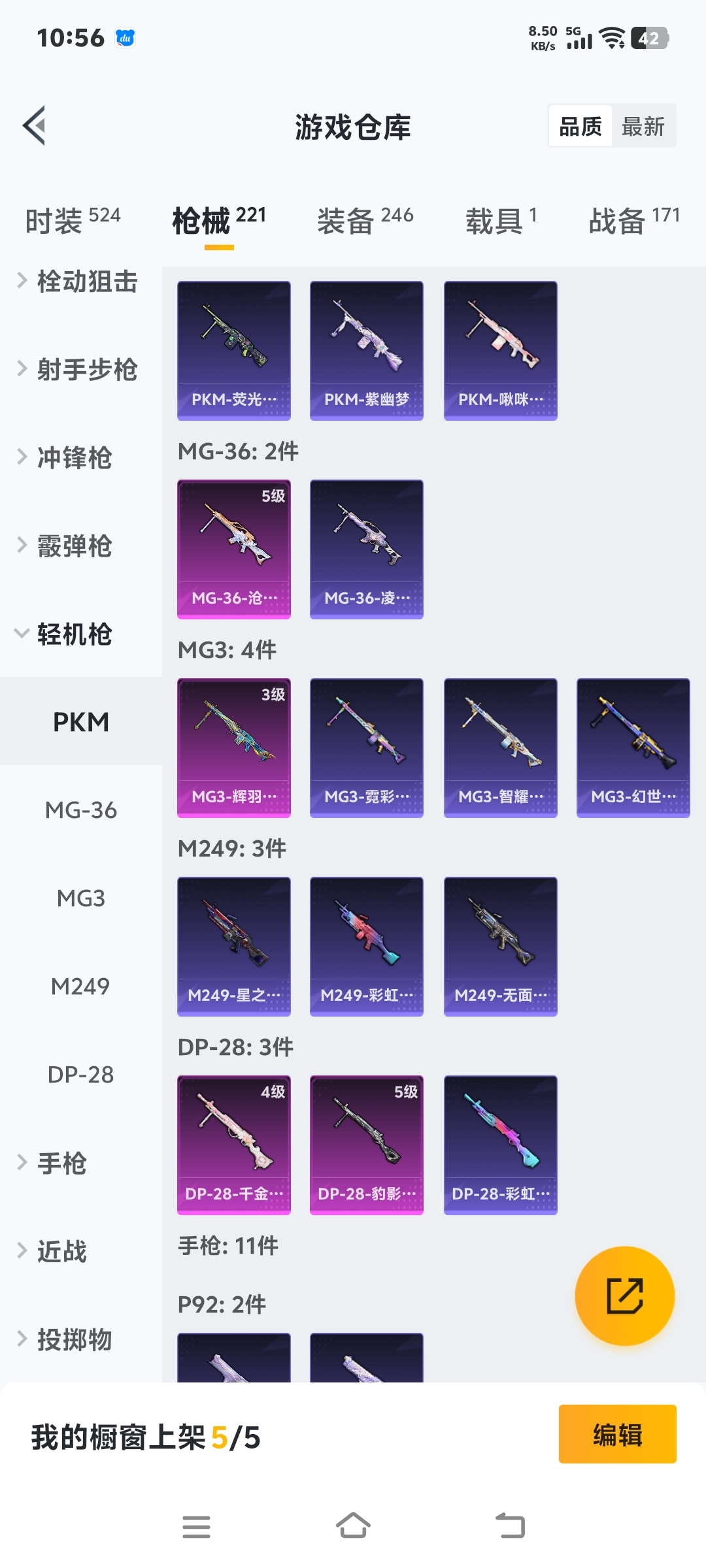
Task: Tap the battery indicator in status bar
Action: pos(650,39)
